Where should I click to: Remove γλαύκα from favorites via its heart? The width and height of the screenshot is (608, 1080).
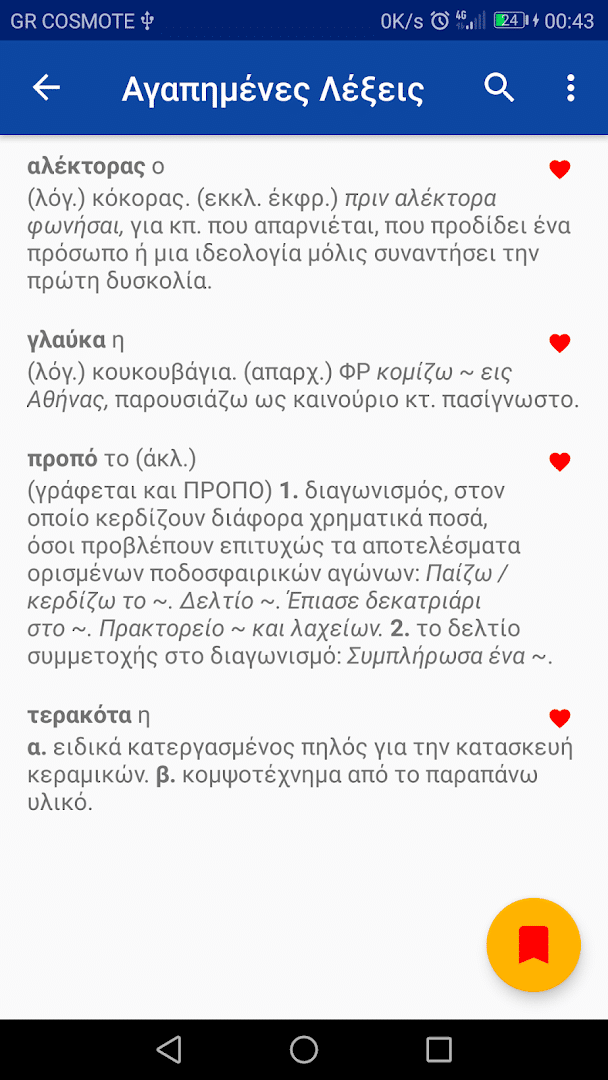click(x=560, y=343)
